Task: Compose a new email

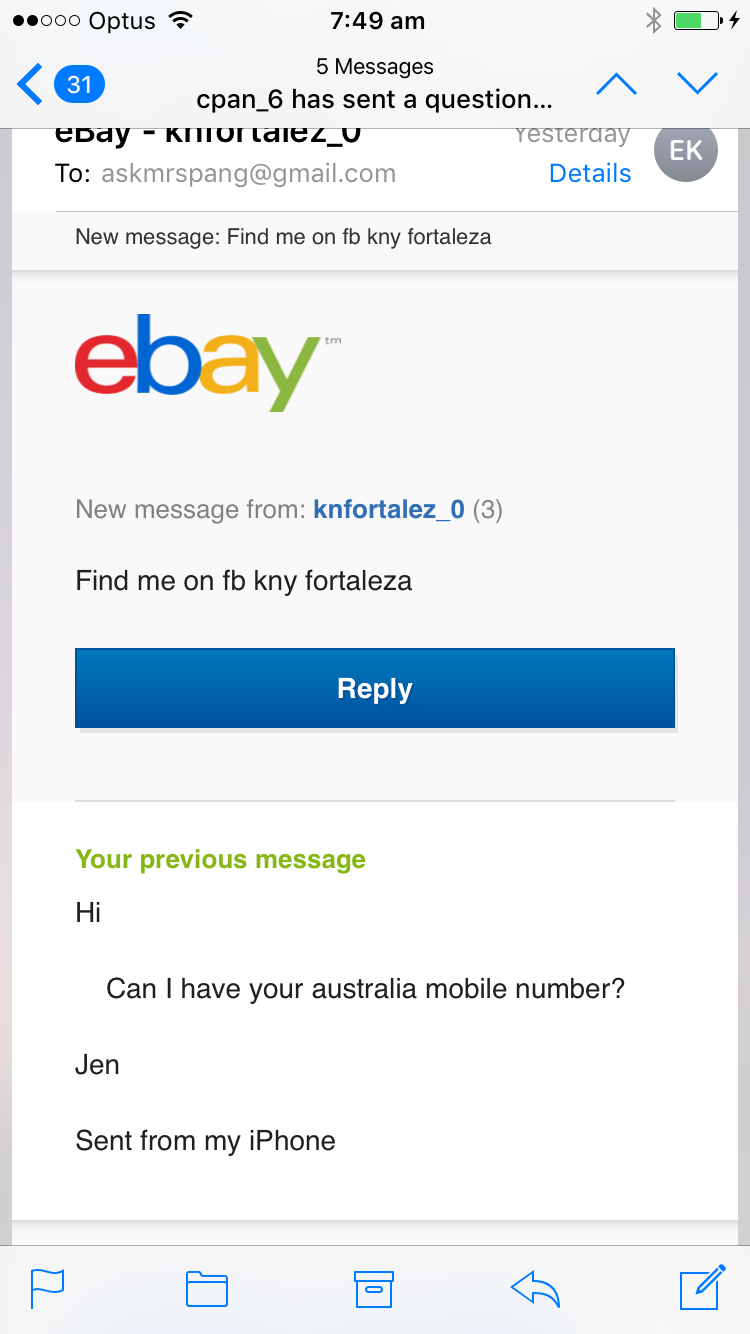Action: [x=702, y=1287]
